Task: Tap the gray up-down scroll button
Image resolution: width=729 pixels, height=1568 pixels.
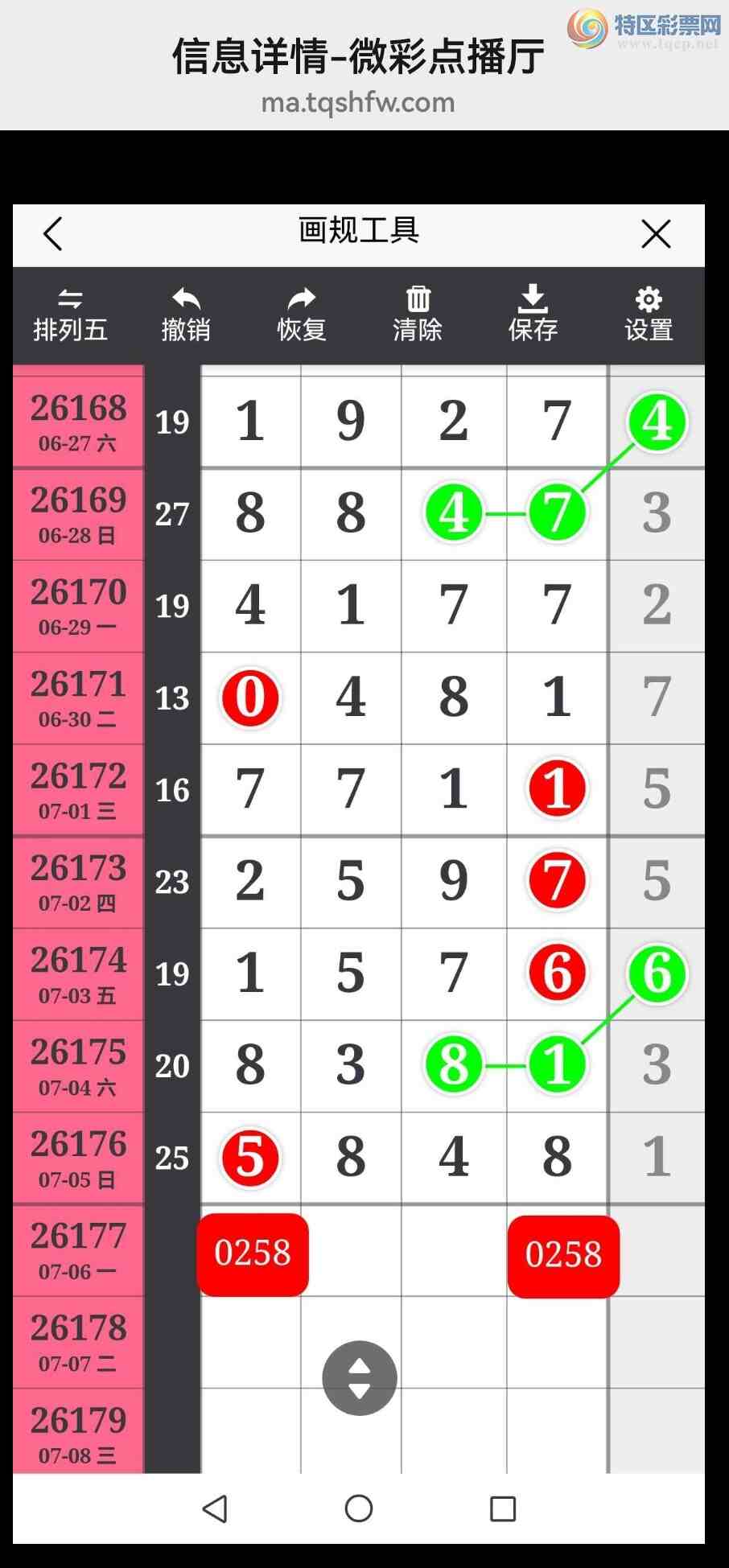Action: 360,1377
